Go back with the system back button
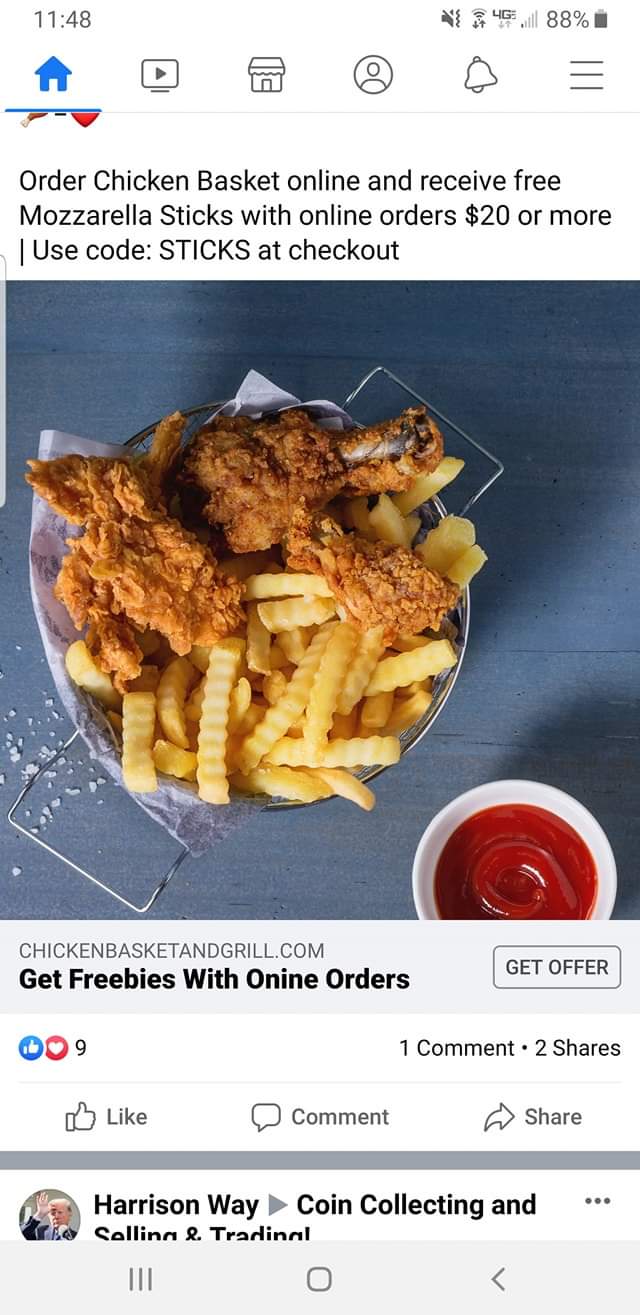The width and height of the screenshot is (640, 1315). pos(498,1279)
